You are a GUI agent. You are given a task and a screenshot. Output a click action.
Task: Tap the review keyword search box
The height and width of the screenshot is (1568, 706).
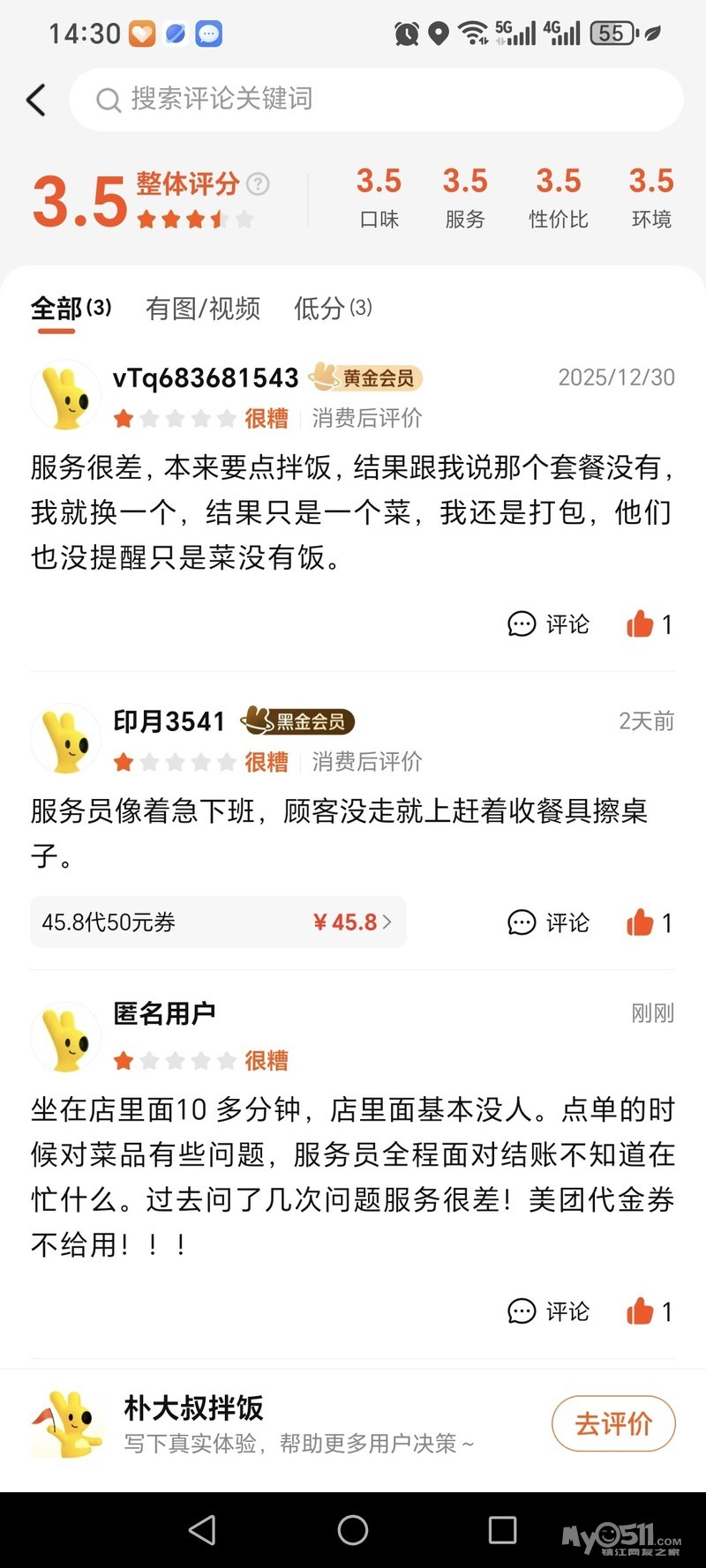point(376,100)
